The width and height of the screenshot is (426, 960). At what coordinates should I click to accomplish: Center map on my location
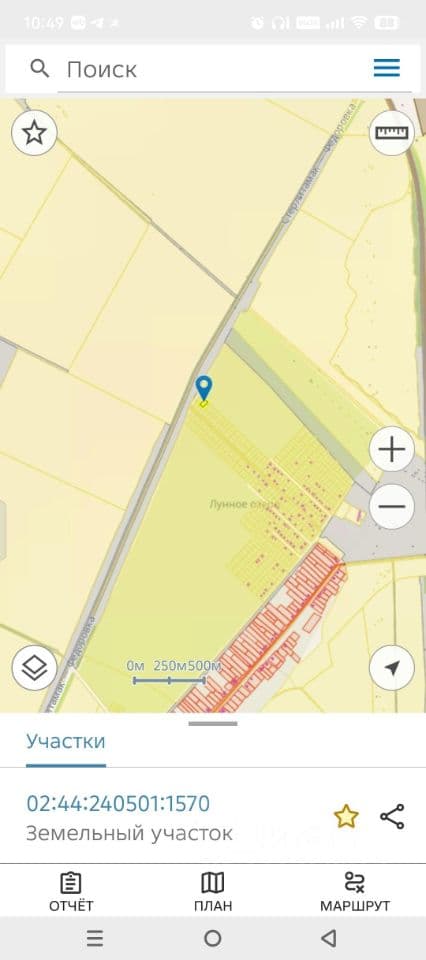point(392,668)
